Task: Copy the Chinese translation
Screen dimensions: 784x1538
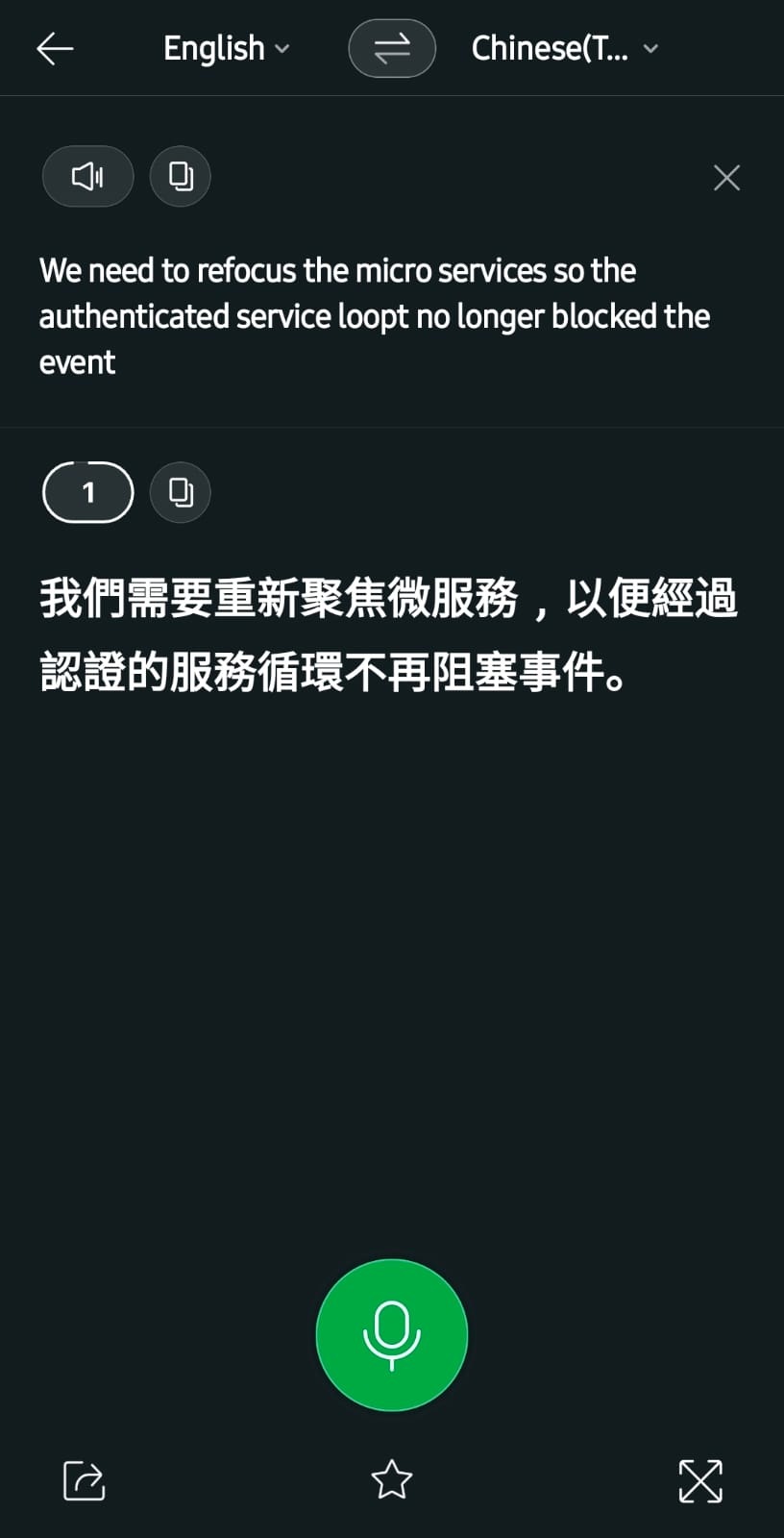Action: pos(181,492)
